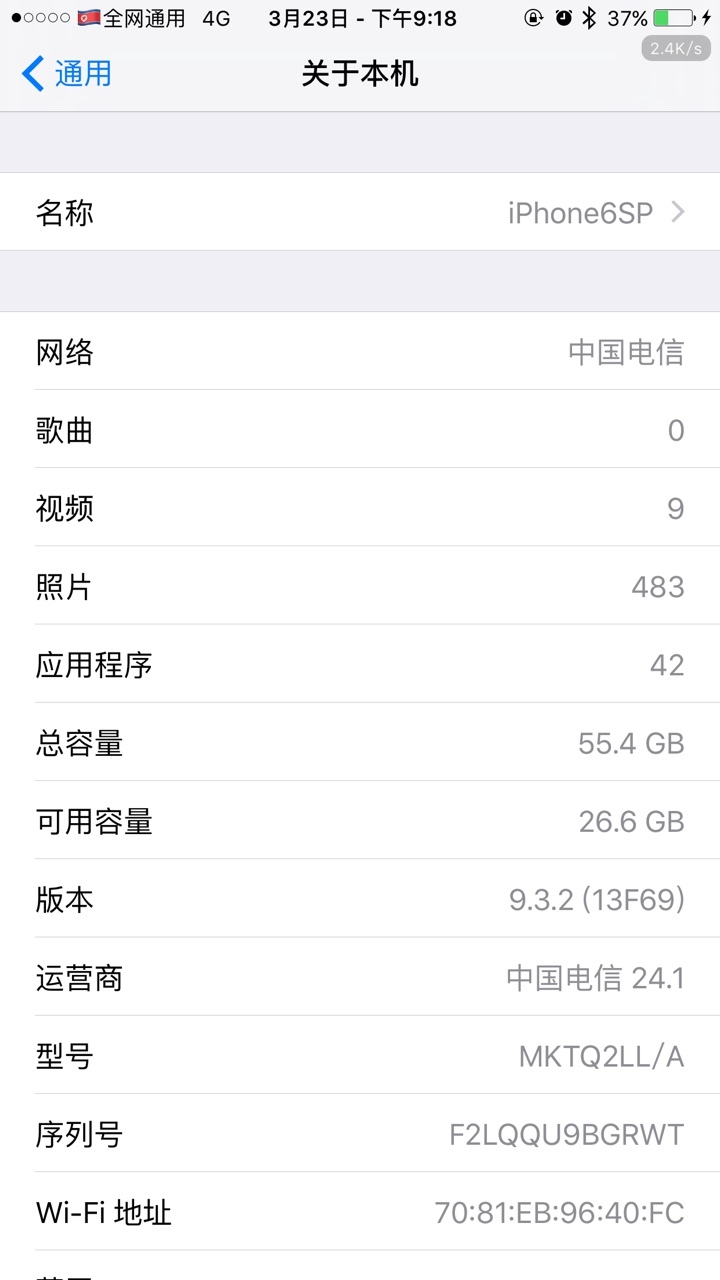Tap the 运营商 row showing 中国电信 24.1
The image size is (720, 1280).
pos(360,977)
